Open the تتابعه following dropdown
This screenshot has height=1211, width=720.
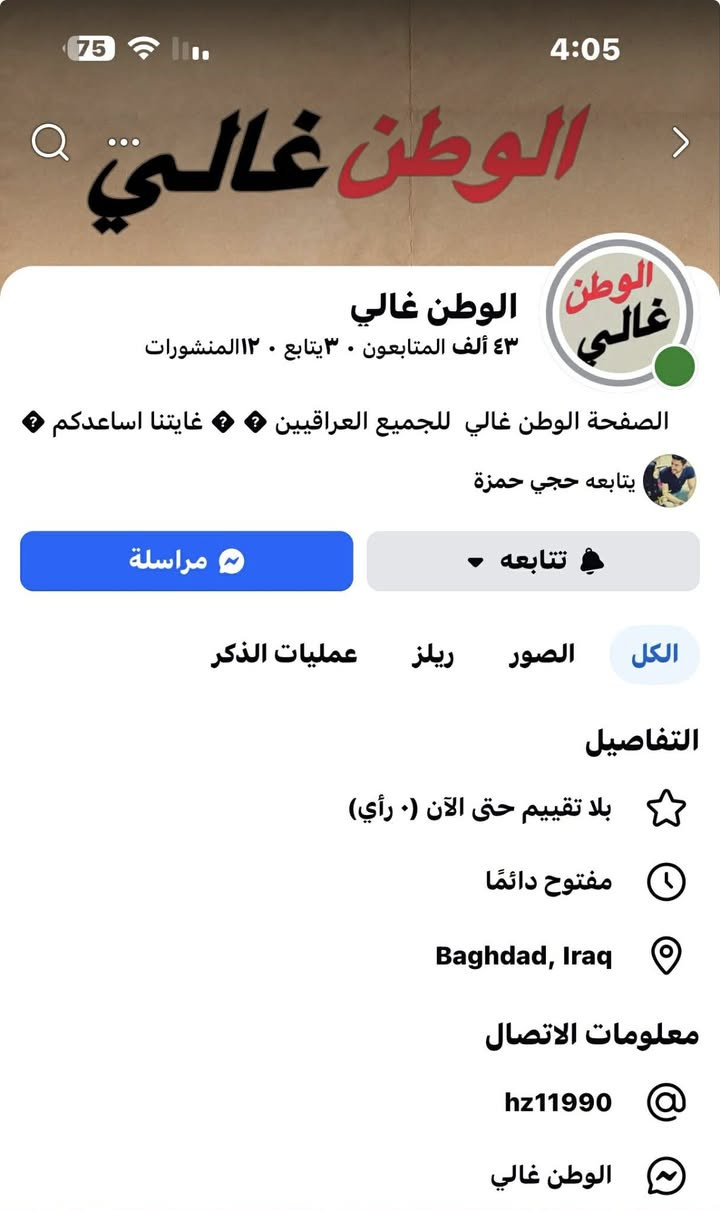[x=533, y=561]
